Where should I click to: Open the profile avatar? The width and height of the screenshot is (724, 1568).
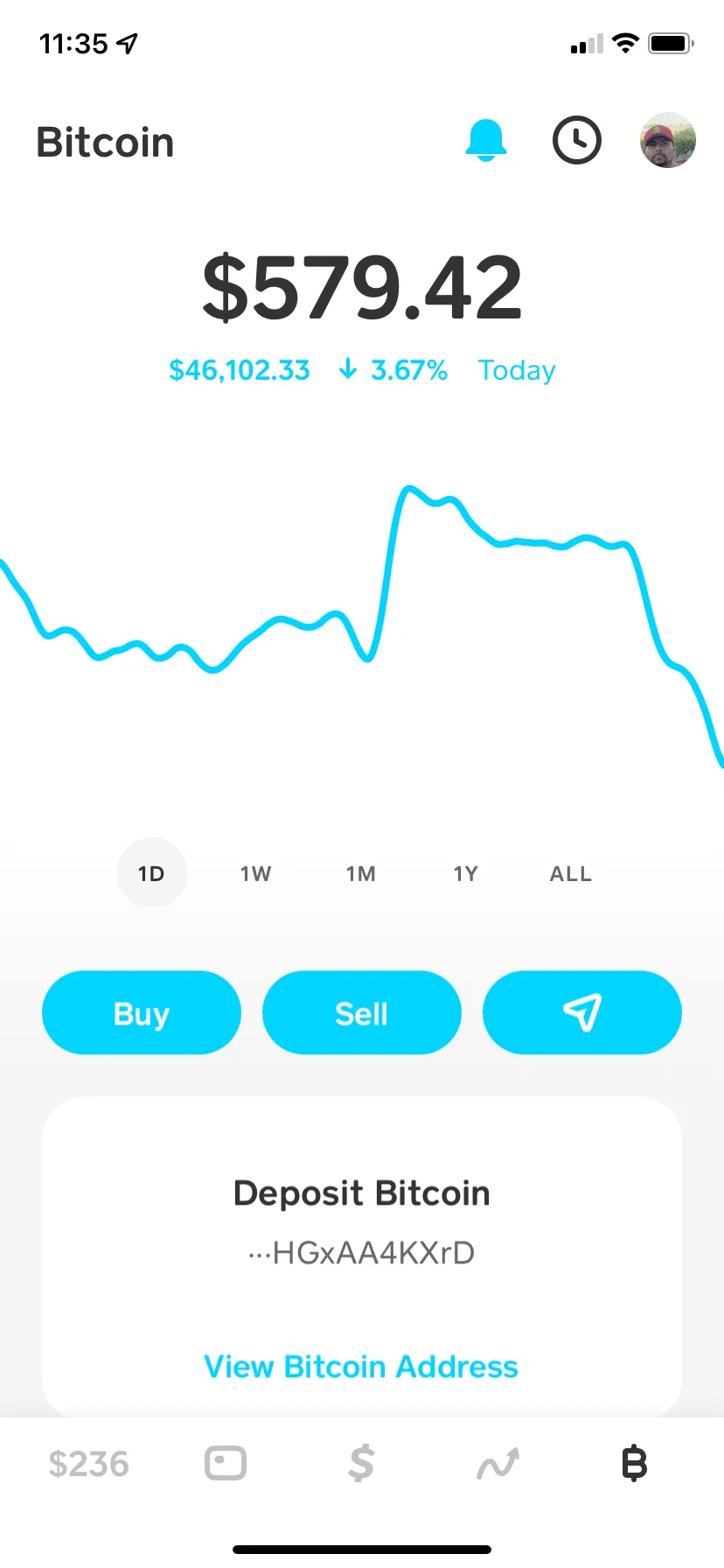coord(668,140)
